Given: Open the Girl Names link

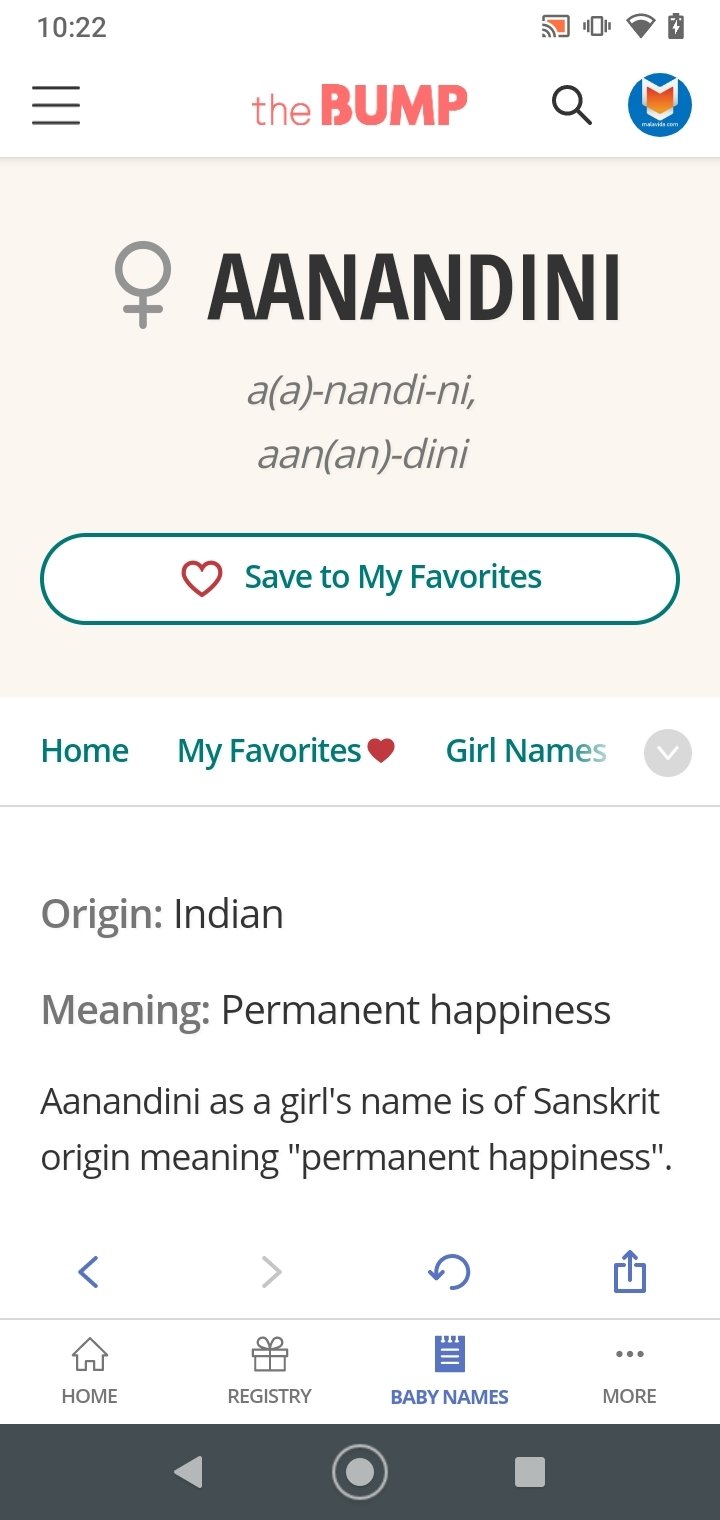Looking at the screenshot, I should pos(526,751).
